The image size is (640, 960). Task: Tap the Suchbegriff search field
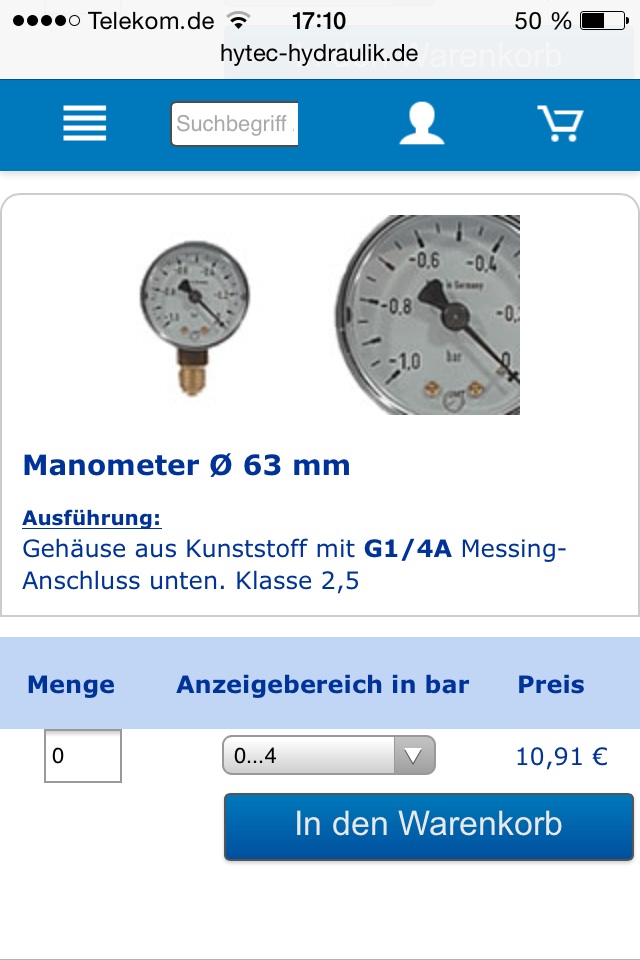click(x=235, y=124)
